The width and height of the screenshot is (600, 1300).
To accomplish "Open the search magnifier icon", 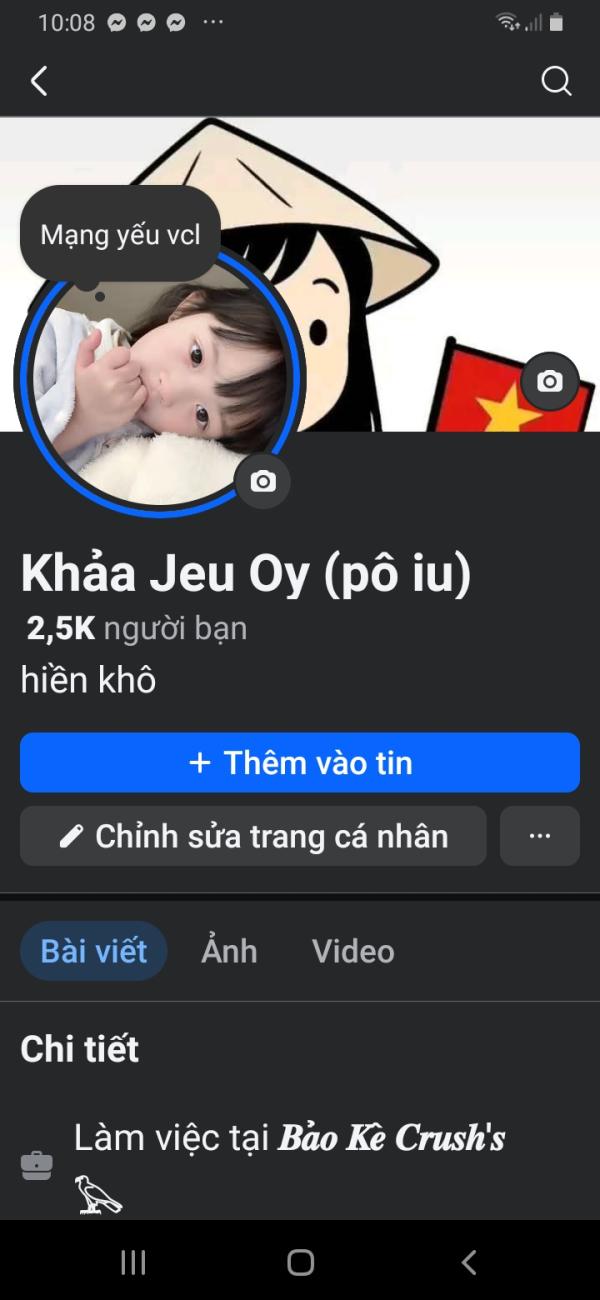I will [556, 81].
